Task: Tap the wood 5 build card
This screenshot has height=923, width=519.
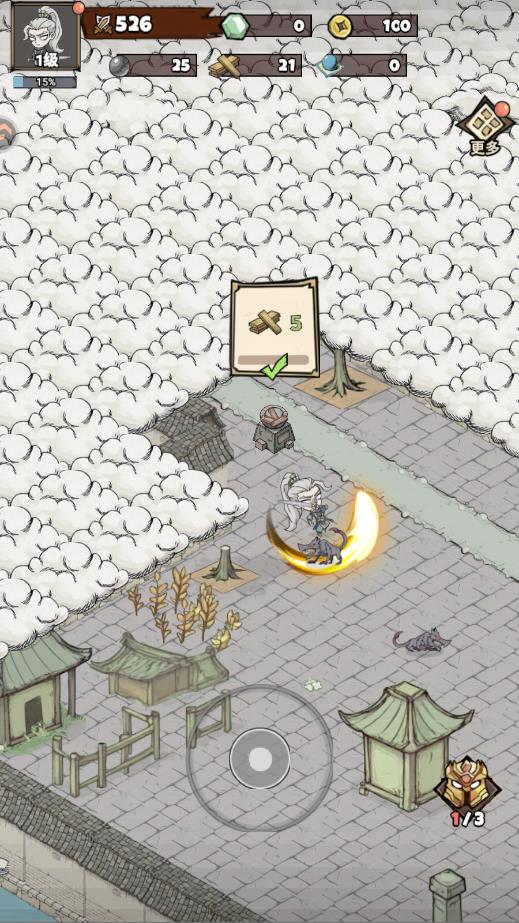Action: [x=275, y=328]
